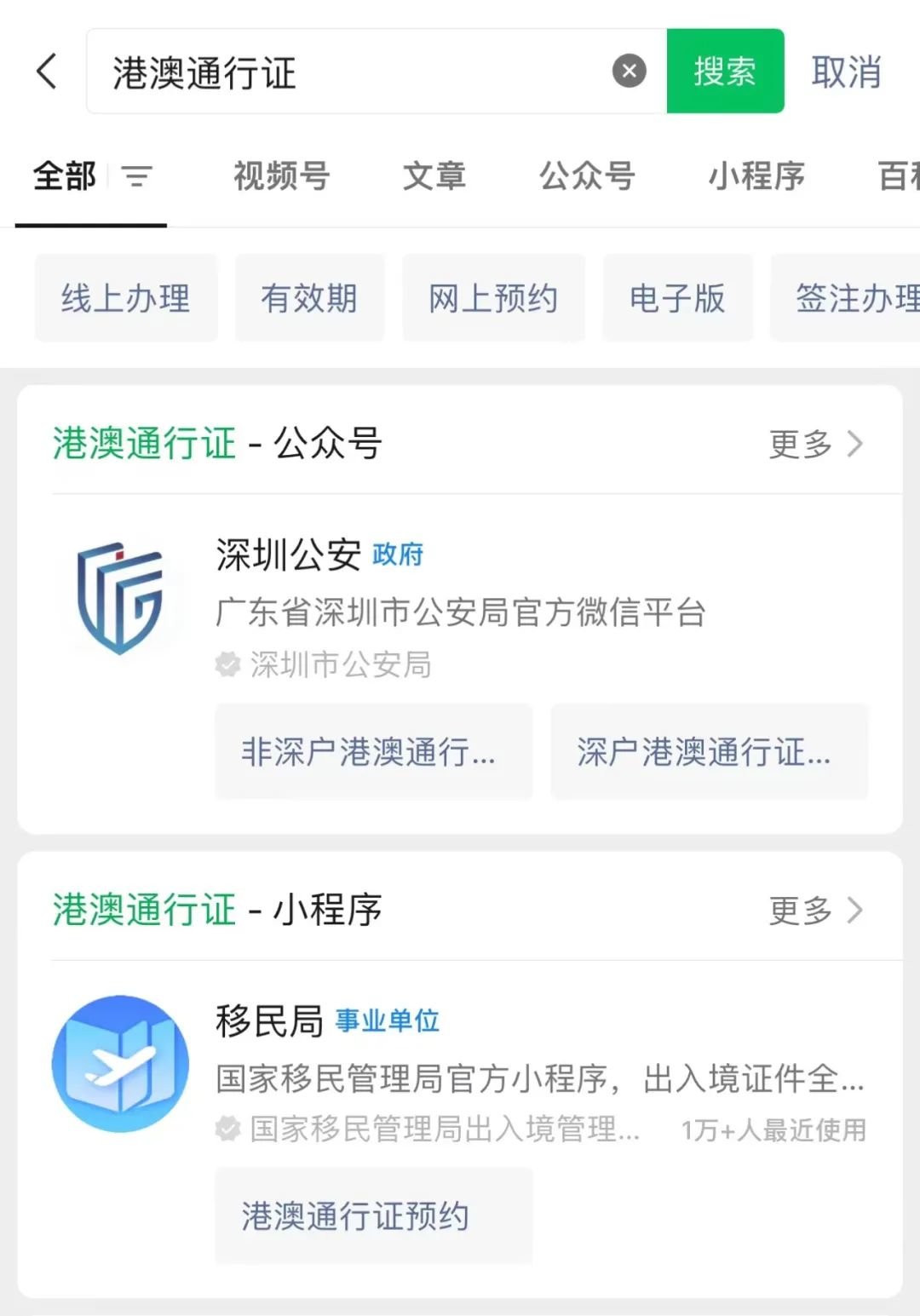The width and height of the screenshot is (920, 1316).
Task: Open the filter icon beside 全部
Action: 136,176
